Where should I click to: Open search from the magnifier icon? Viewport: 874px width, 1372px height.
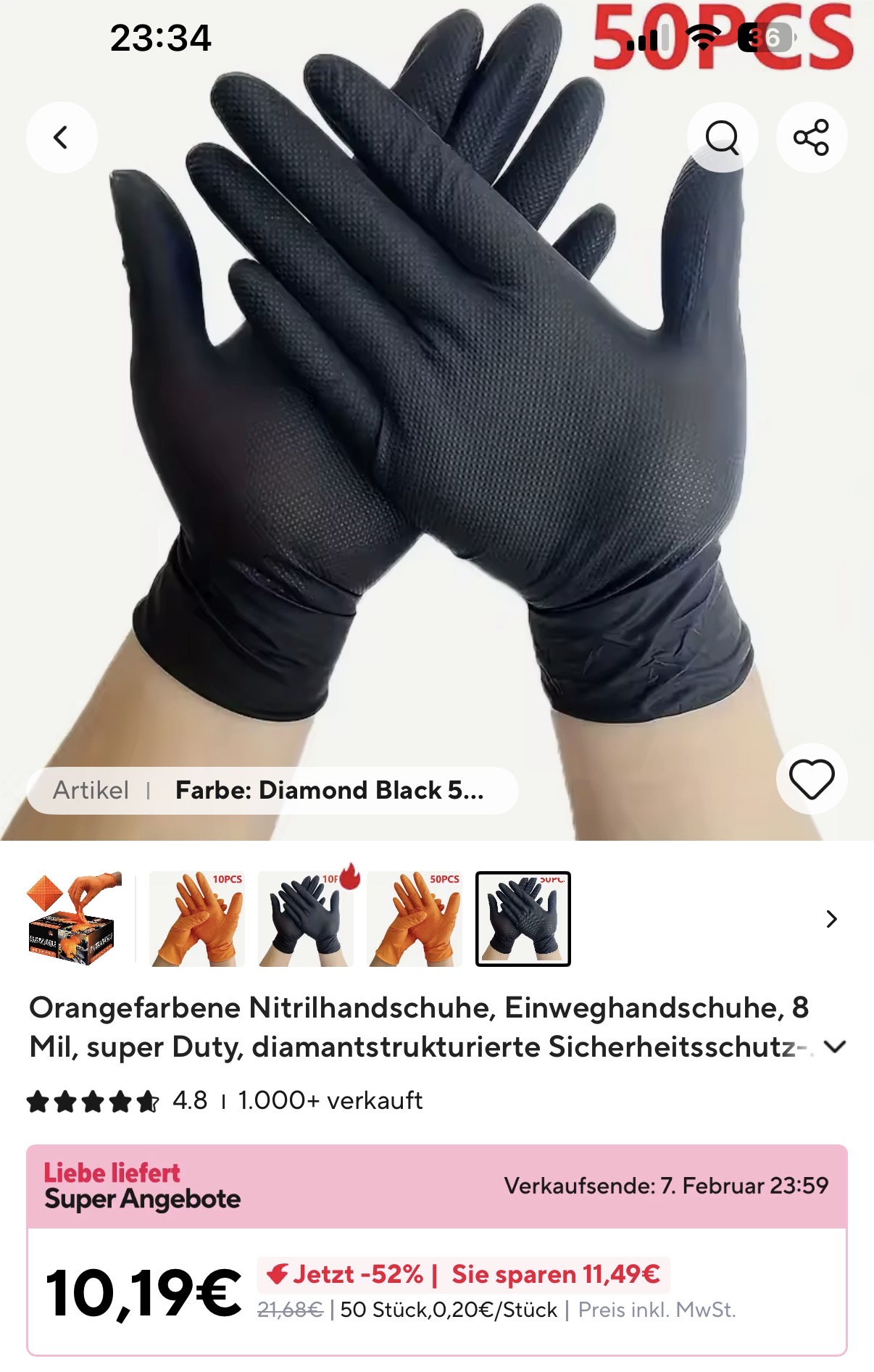722,137
